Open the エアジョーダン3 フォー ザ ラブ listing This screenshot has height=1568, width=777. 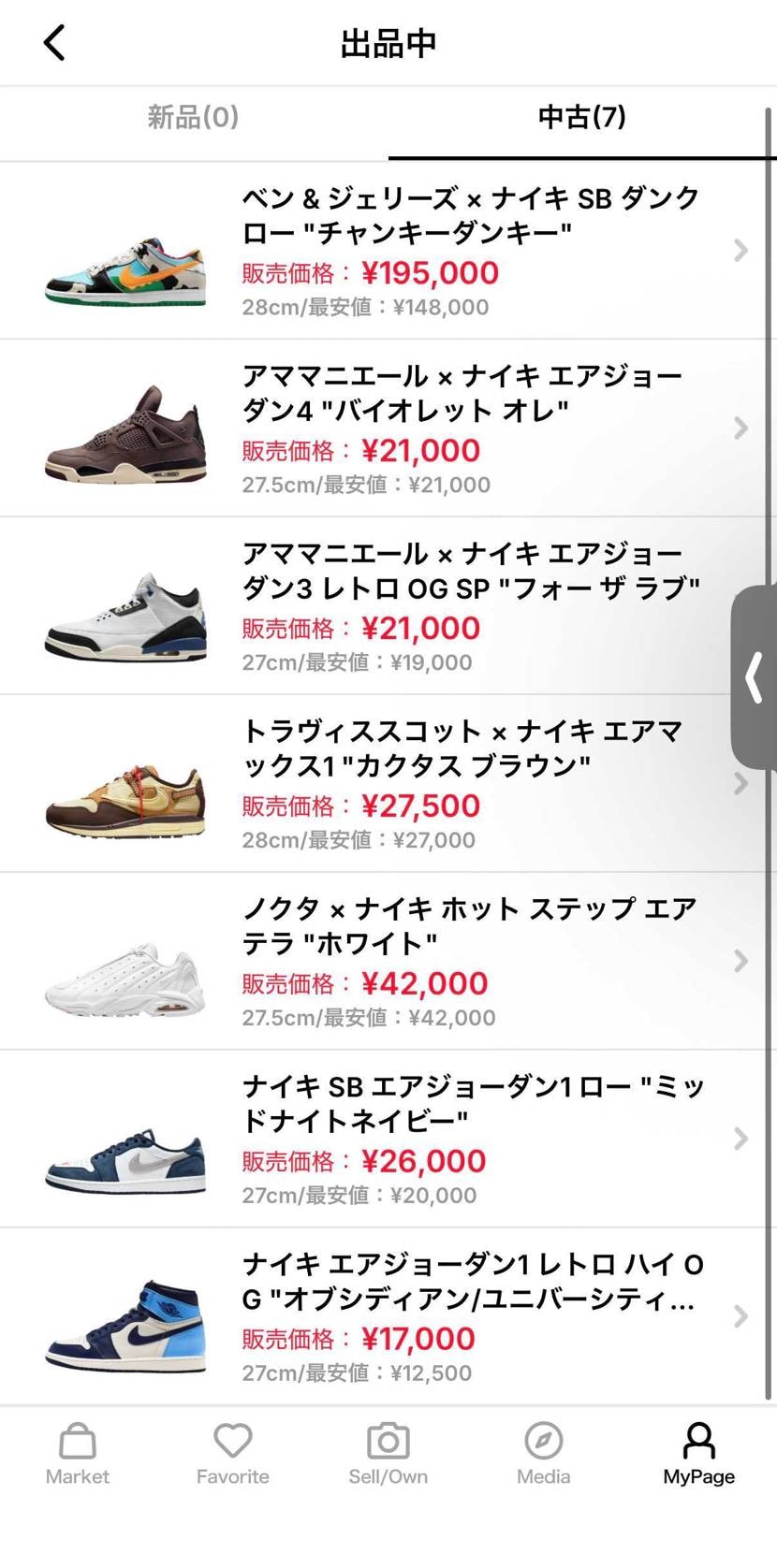(388, 605)
